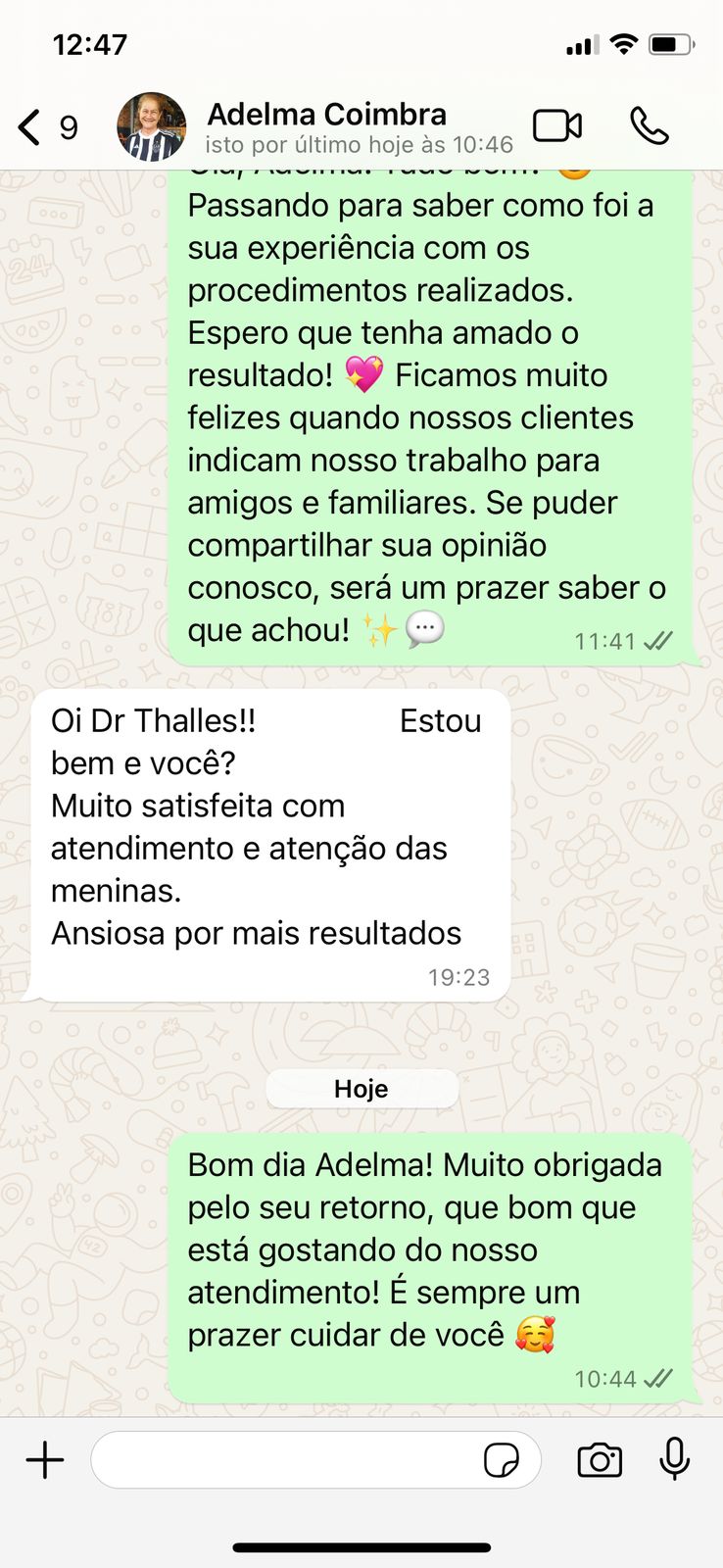The width and height of the screenshot is (723, 1568).
Task: Go back to the chat list
Action: pyautogui.click(x=31, y=127)
